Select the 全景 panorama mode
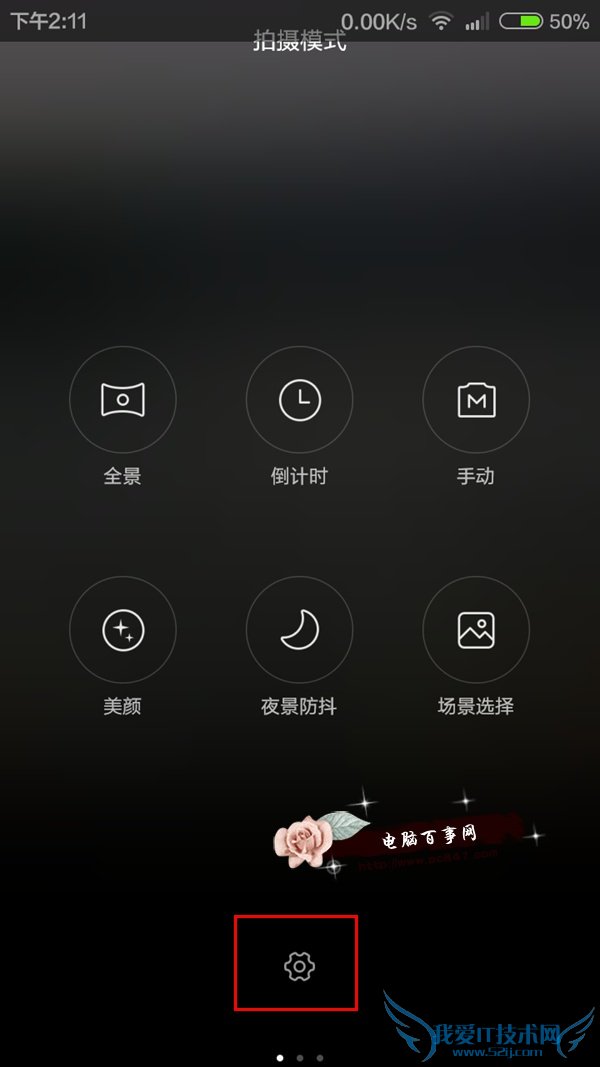This screenshot has width=600, height=1067. pyautogui.click(x=122, y=400)
